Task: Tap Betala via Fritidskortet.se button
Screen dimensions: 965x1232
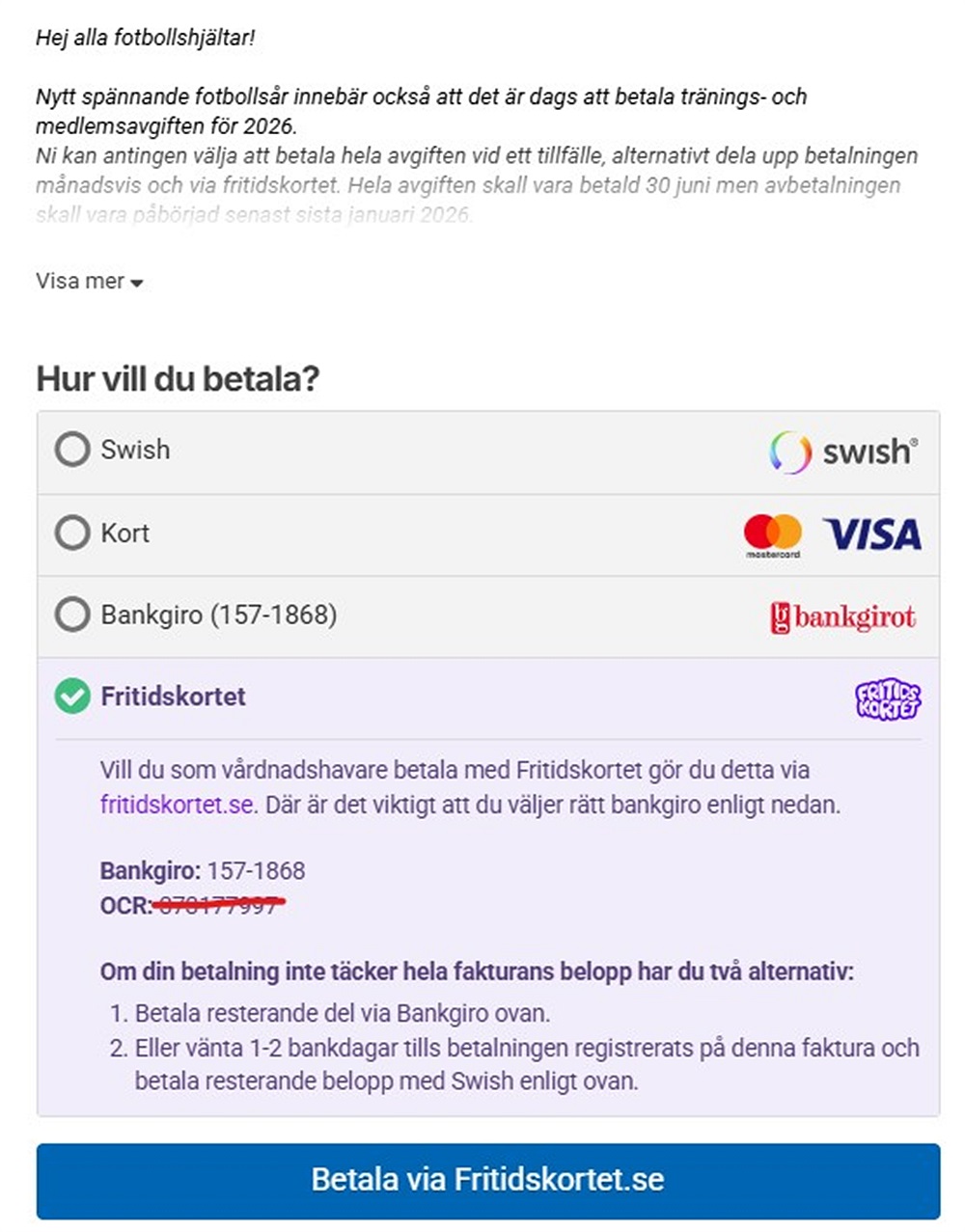Action: pos(487,1179)
